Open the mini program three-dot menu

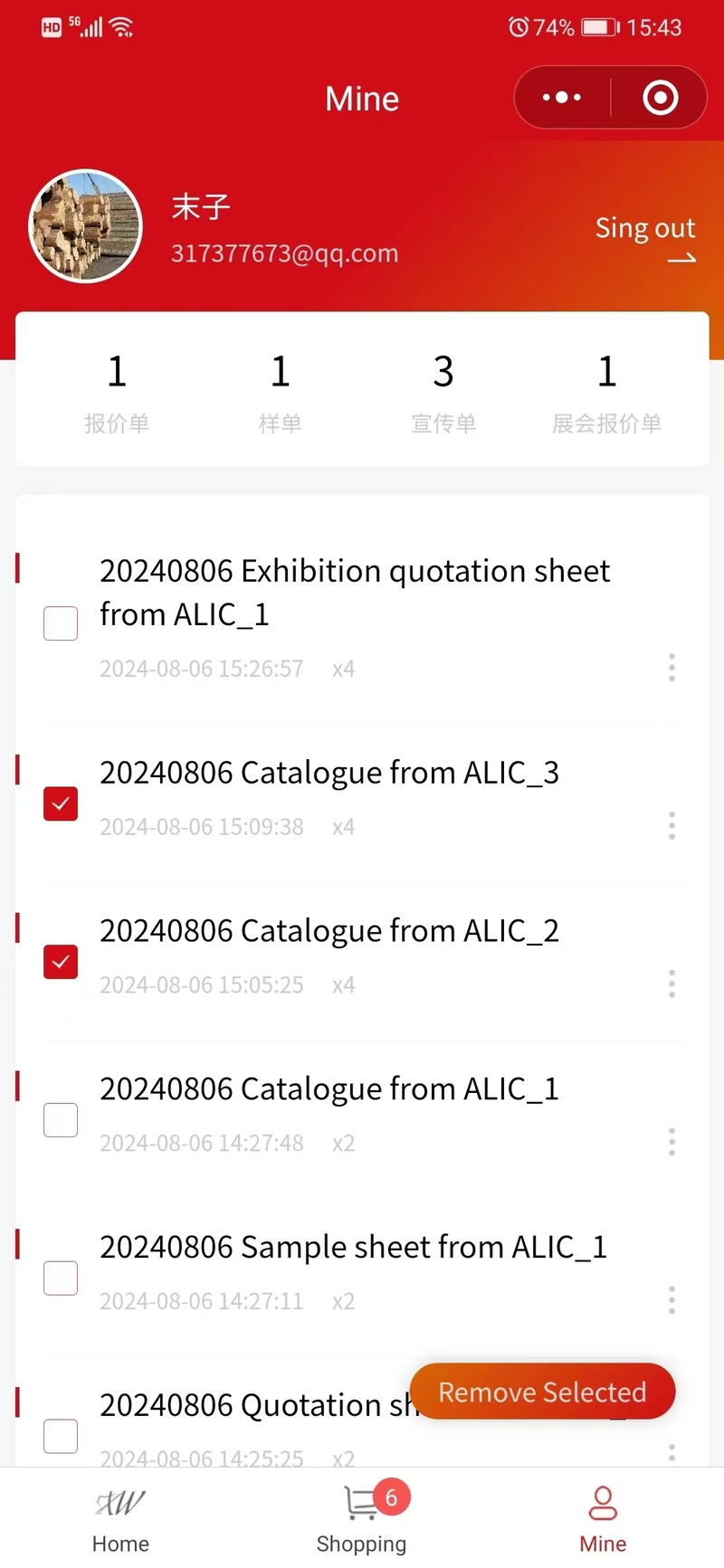[562, 98]
